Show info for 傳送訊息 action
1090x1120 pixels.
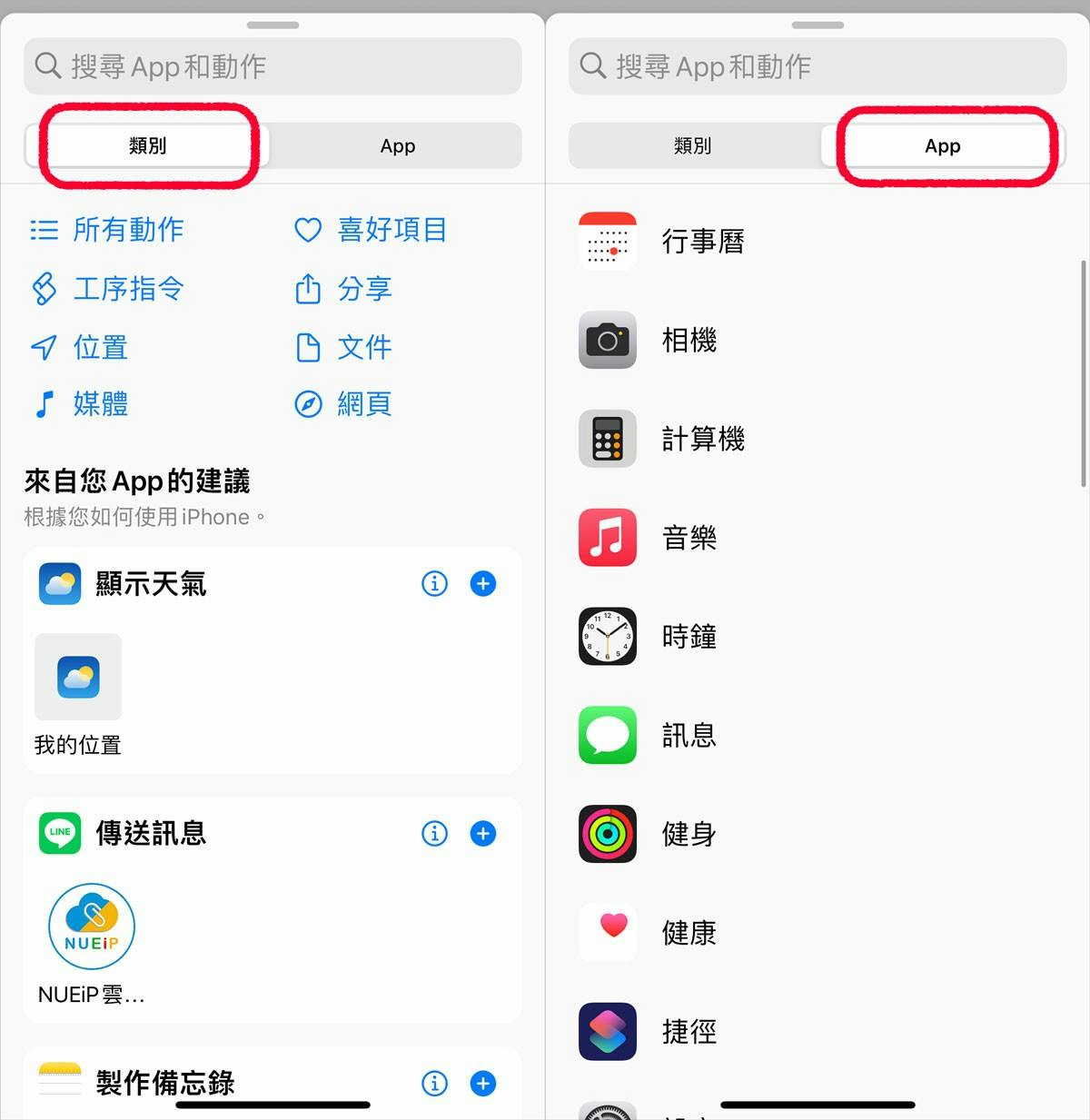435,834
